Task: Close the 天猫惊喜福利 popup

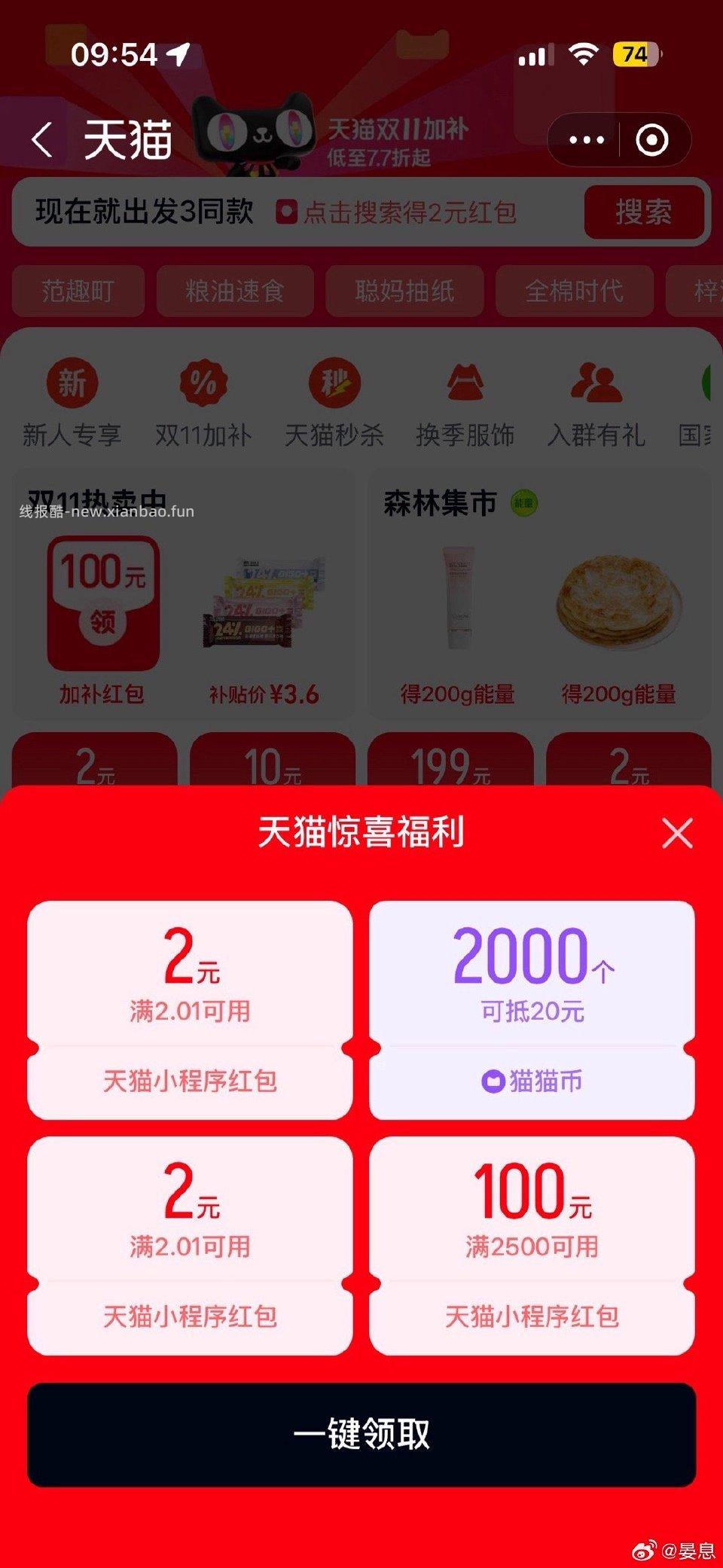Action: coord(677,833)
